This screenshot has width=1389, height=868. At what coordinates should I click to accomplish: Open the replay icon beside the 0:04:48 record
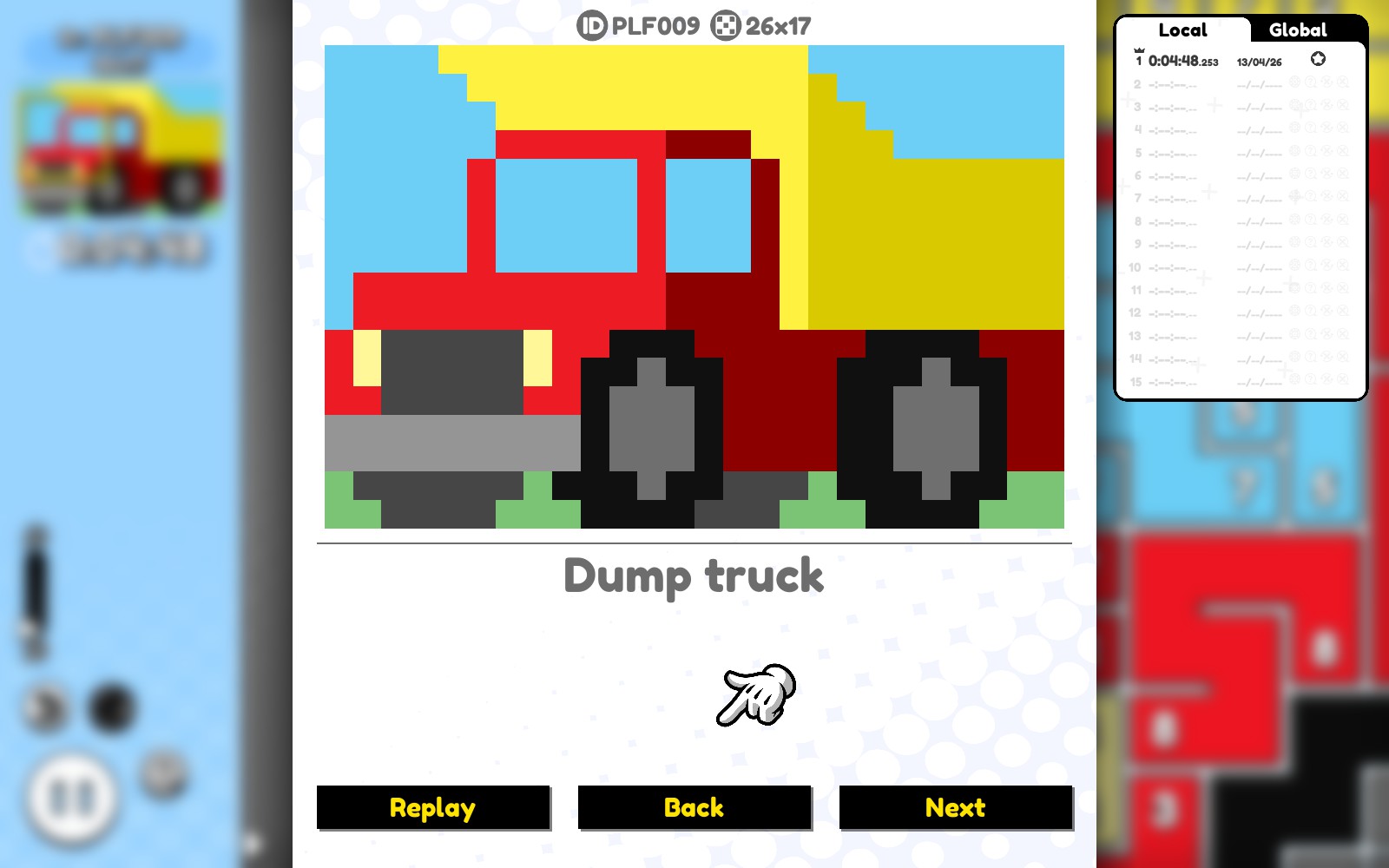(x=1318, y=59)
